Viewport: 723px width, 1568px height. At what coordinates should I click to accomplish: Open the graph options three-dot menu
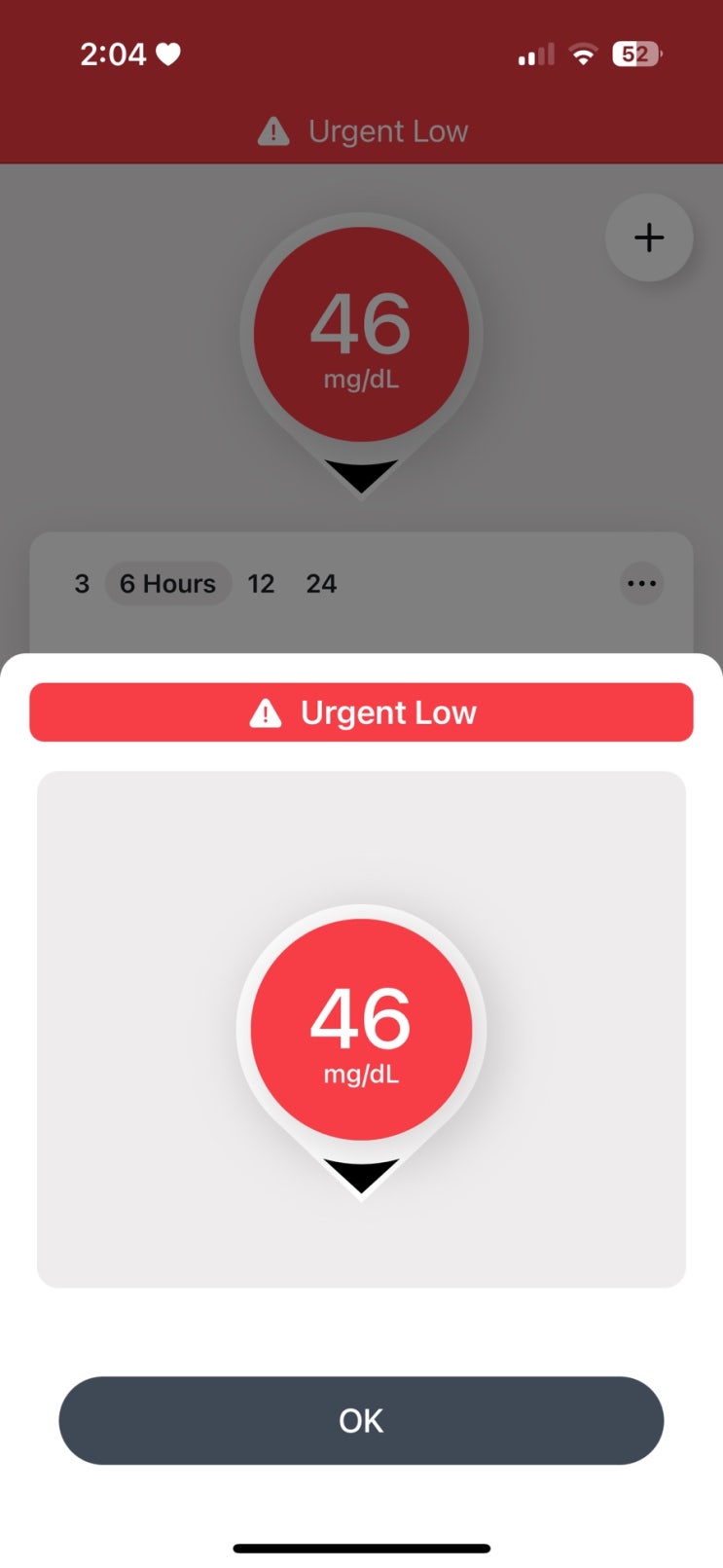[x=641, y=584]
